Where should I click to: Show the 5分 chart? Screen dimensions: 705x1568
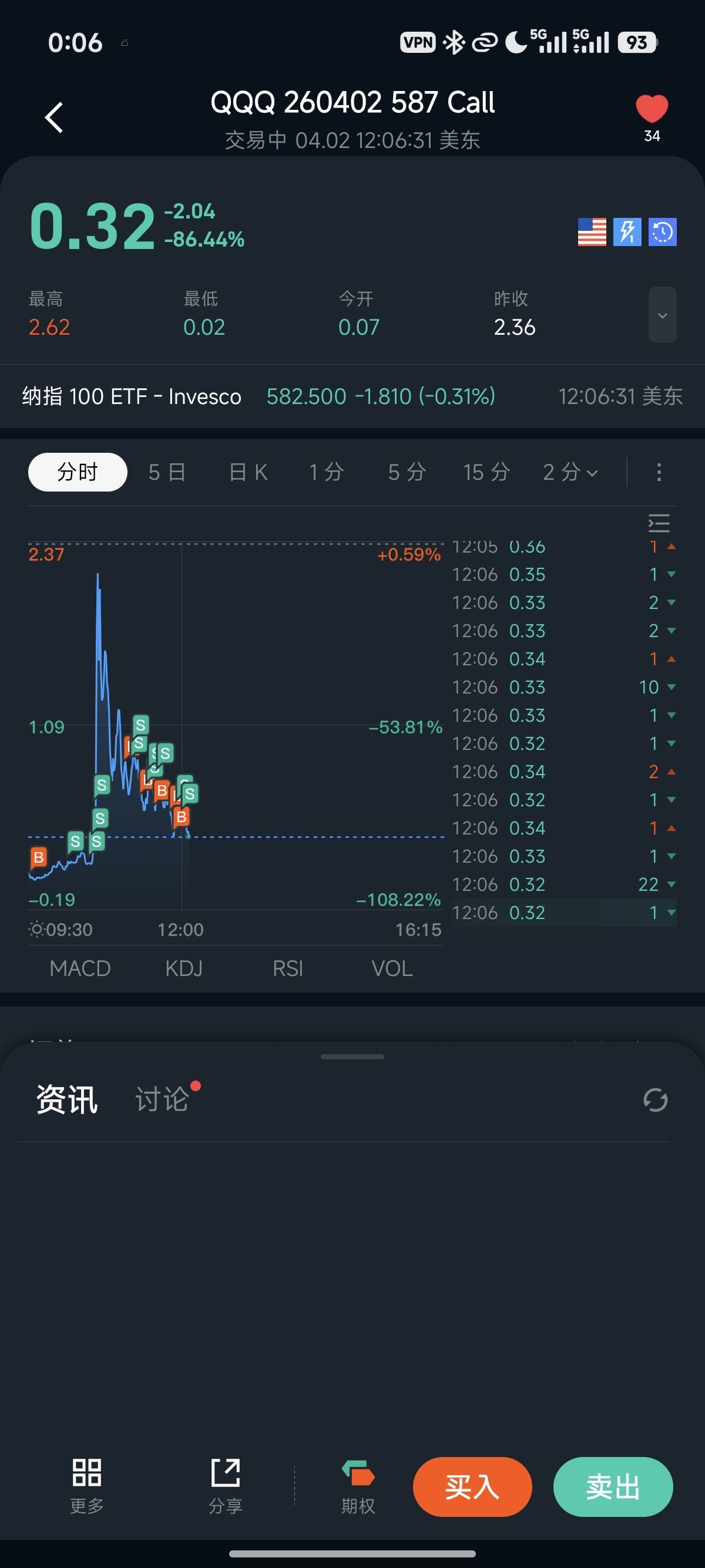click(x=407, y=472)
